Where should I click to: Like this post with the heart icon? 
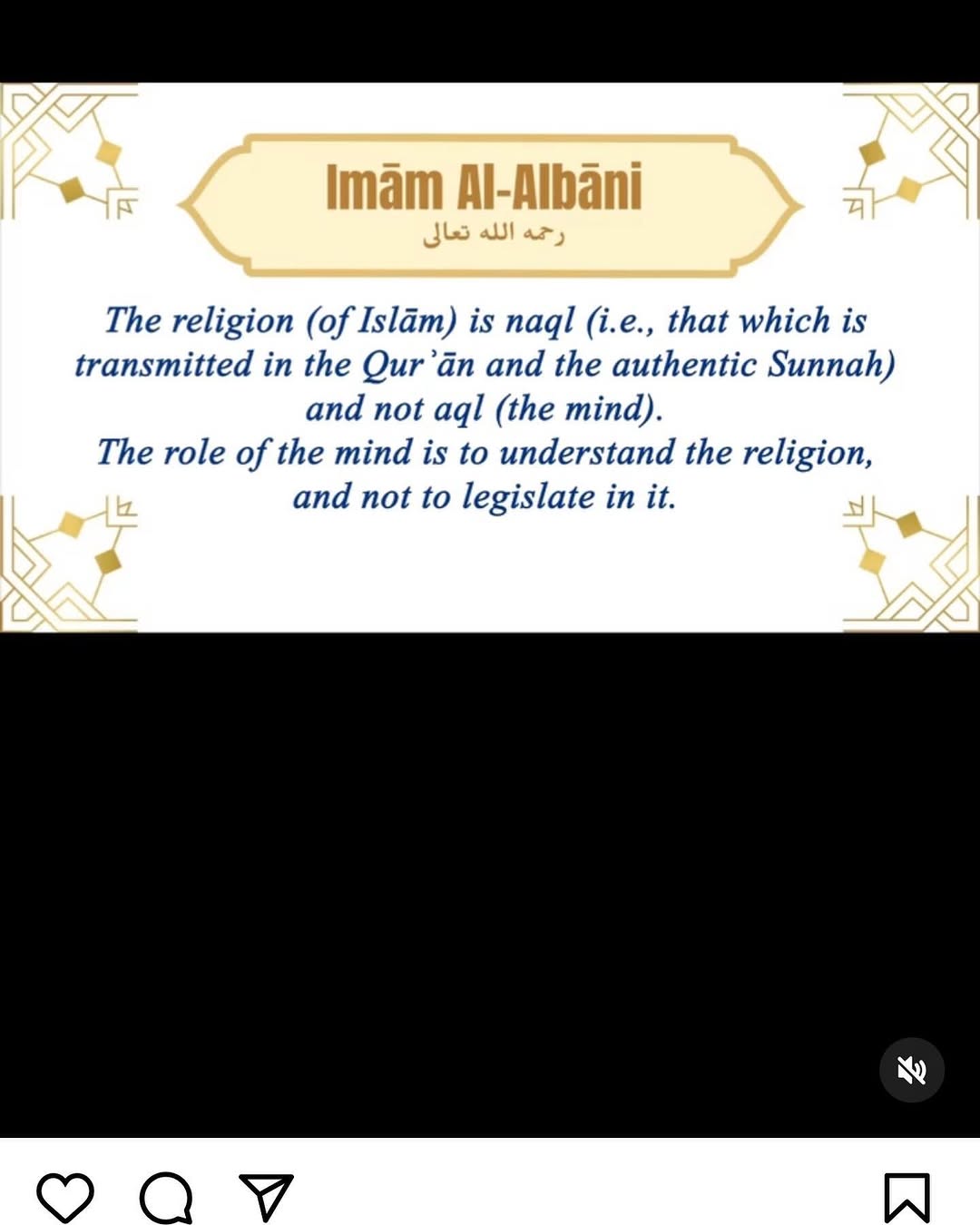click(x=65, y=1197)
